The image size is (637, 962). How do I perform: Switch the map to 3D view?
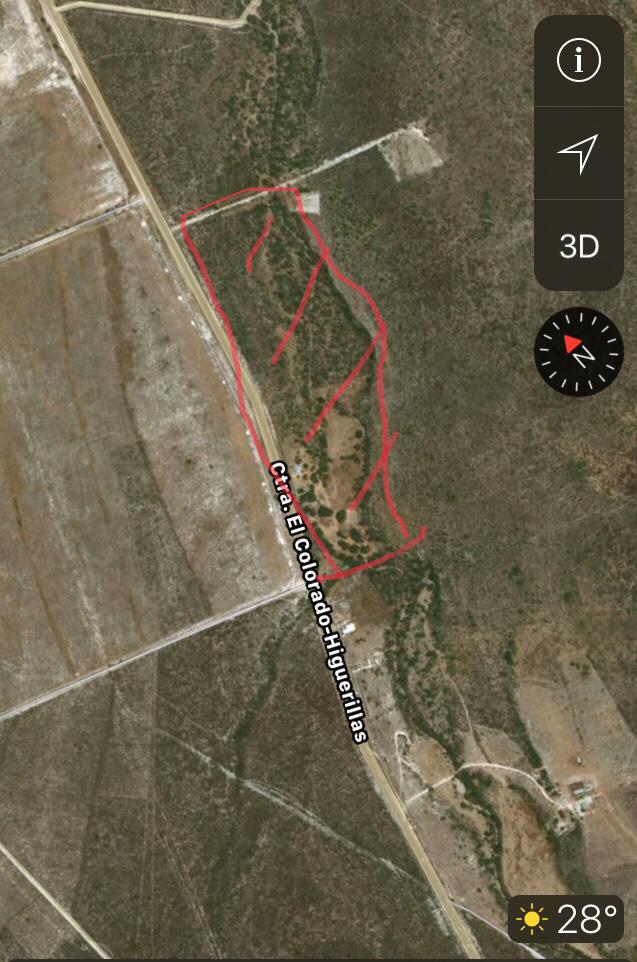578,246
